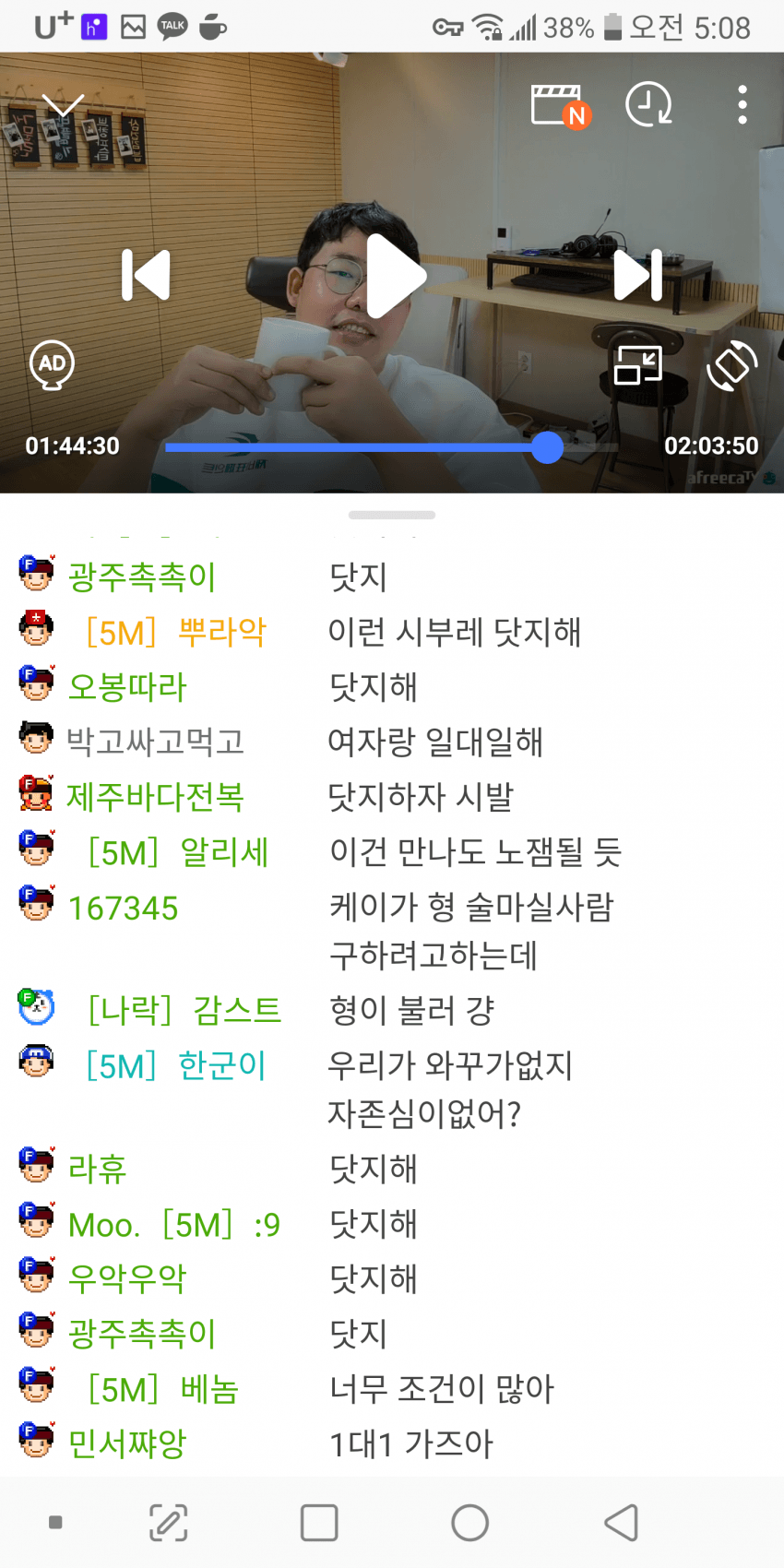Go to the home screen
Image resolution: width=784 pixels, height=1568 pixels.
tap(469, 1523)
